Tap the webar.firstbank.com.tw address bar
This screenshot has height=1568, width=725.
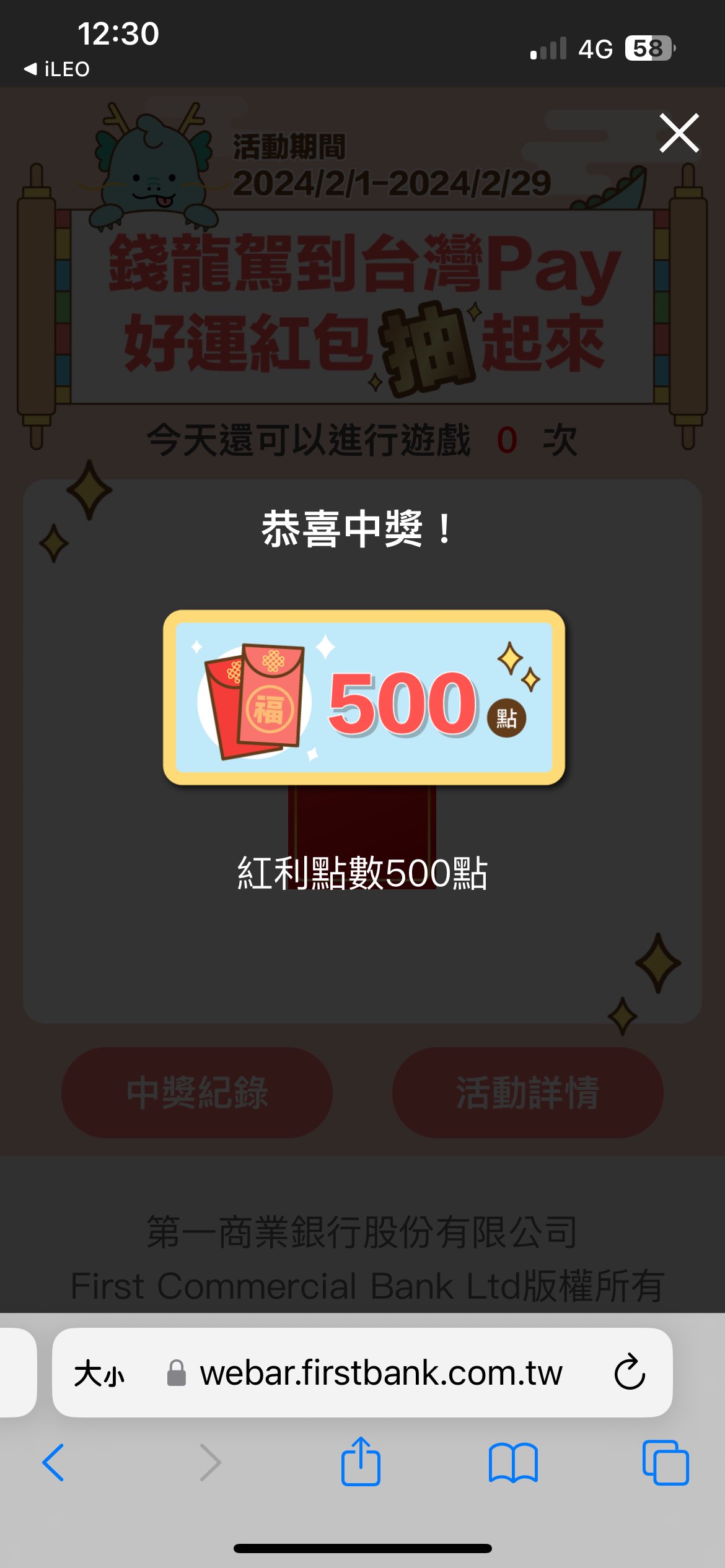pos(380,1373)
